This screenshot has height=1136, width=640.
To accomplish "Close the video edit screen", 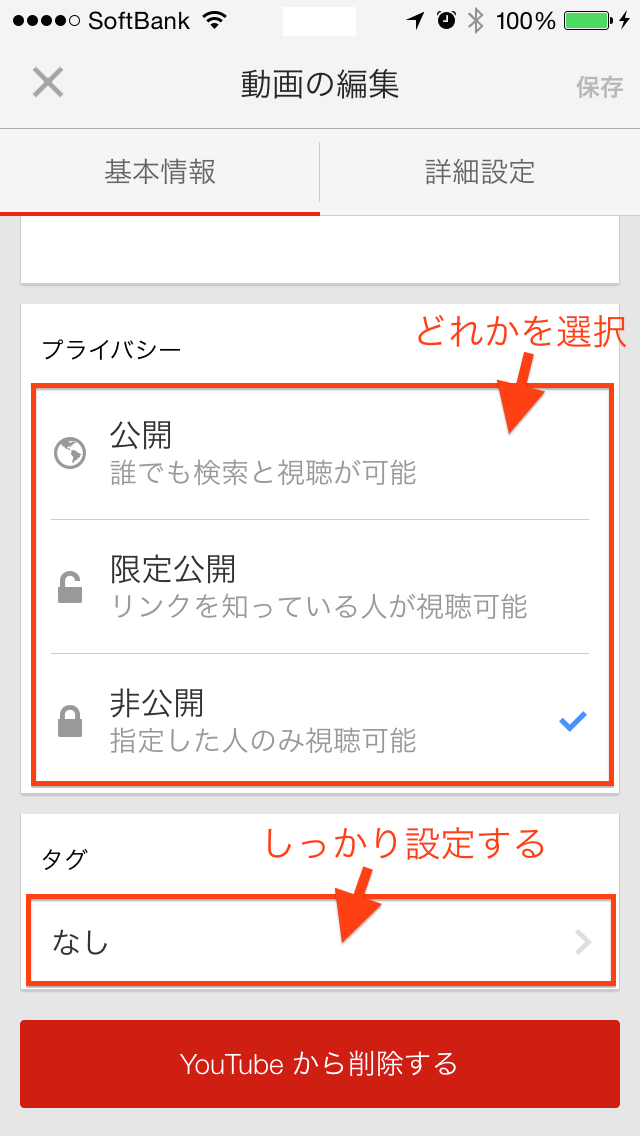I will (48, 83).
